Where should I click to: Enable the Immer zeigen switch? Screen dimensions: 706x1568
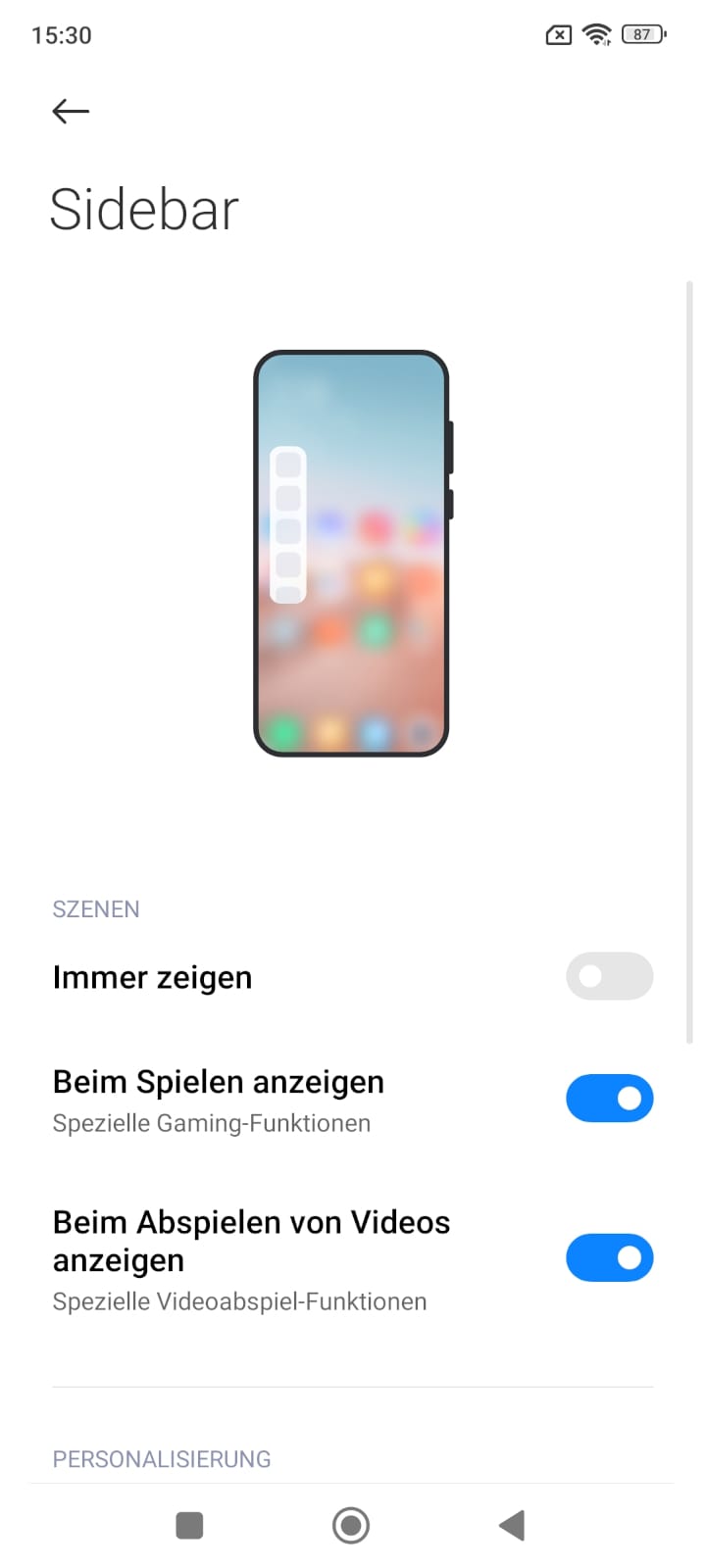[x=609, y=976]
